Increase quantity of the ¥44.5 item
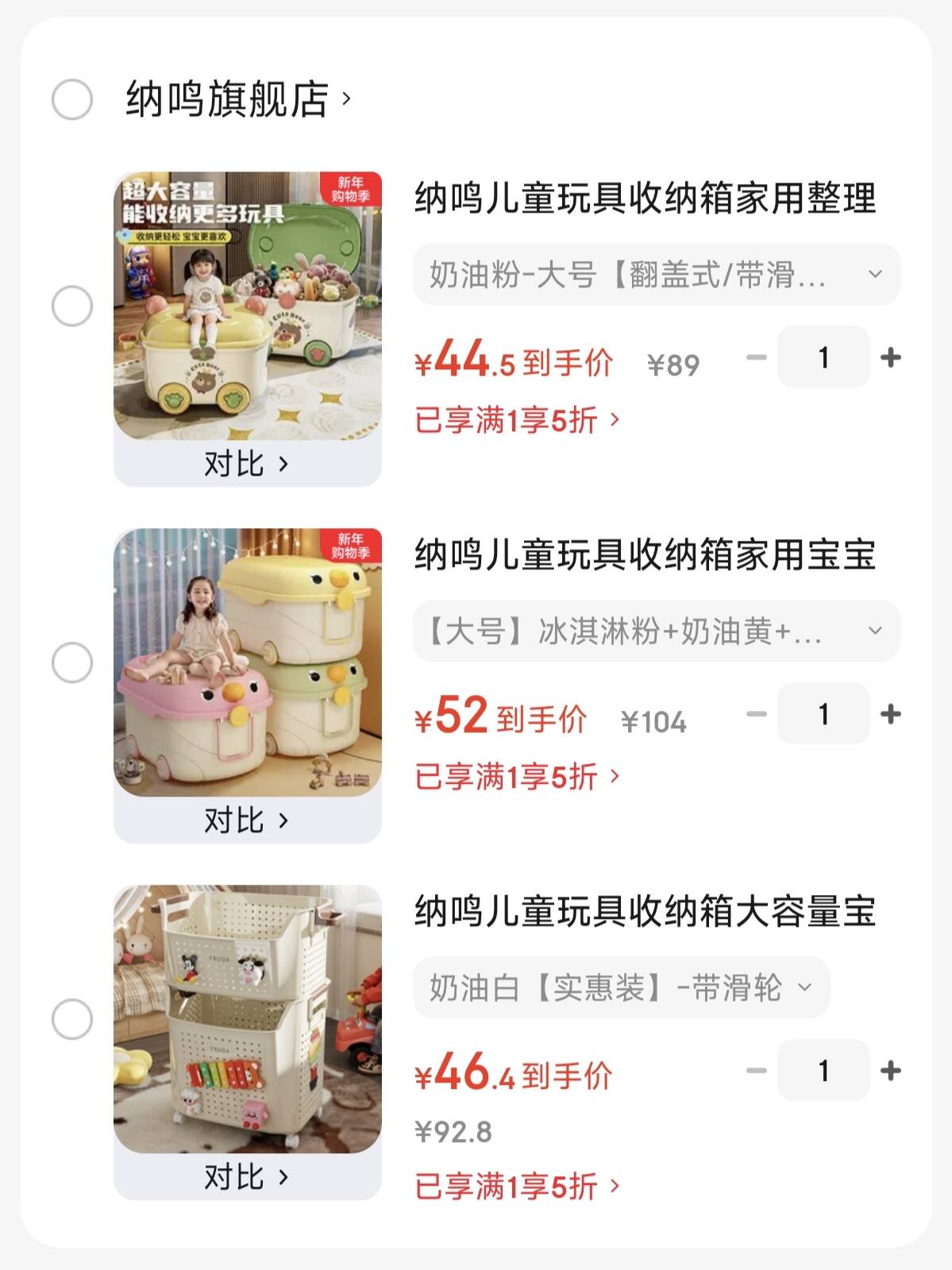952x1270 pixels. (x=890, y=357)
